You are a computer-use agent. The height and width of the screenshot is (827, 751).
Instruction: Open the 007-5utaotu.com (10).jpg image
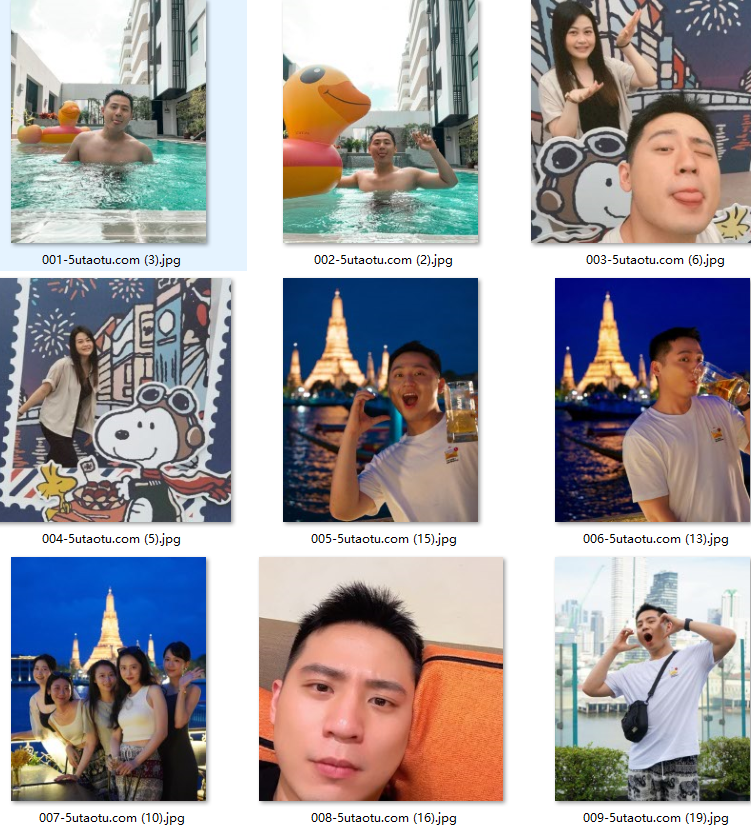[108, 678]
